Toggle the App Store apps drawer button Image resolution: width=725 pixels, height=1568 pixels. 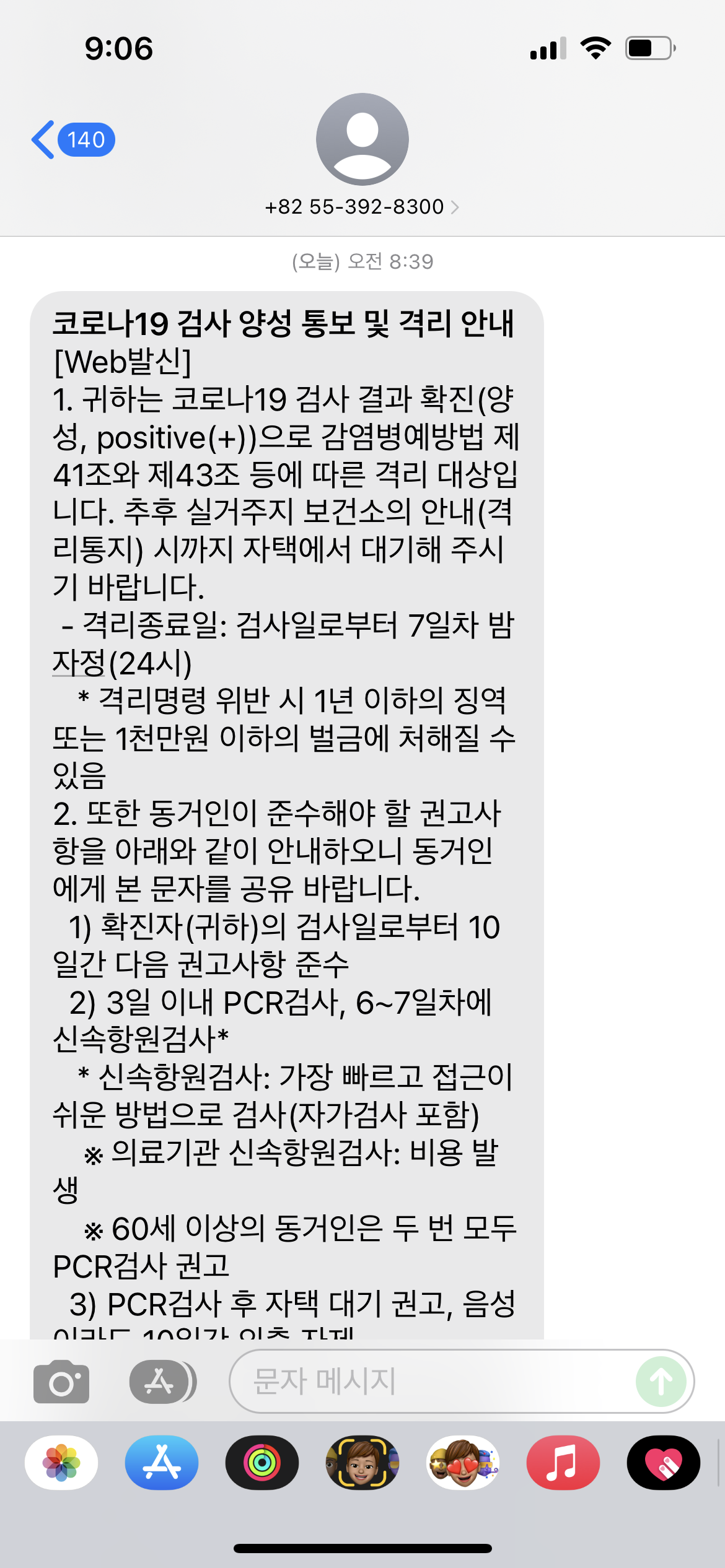(x=163, y=1381)
